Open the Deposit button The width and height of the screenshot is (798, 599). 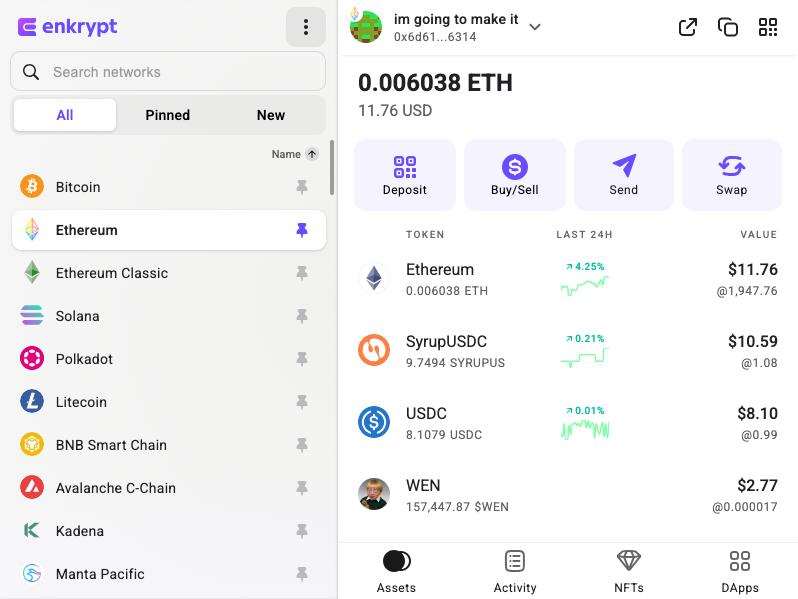point(405,175)
